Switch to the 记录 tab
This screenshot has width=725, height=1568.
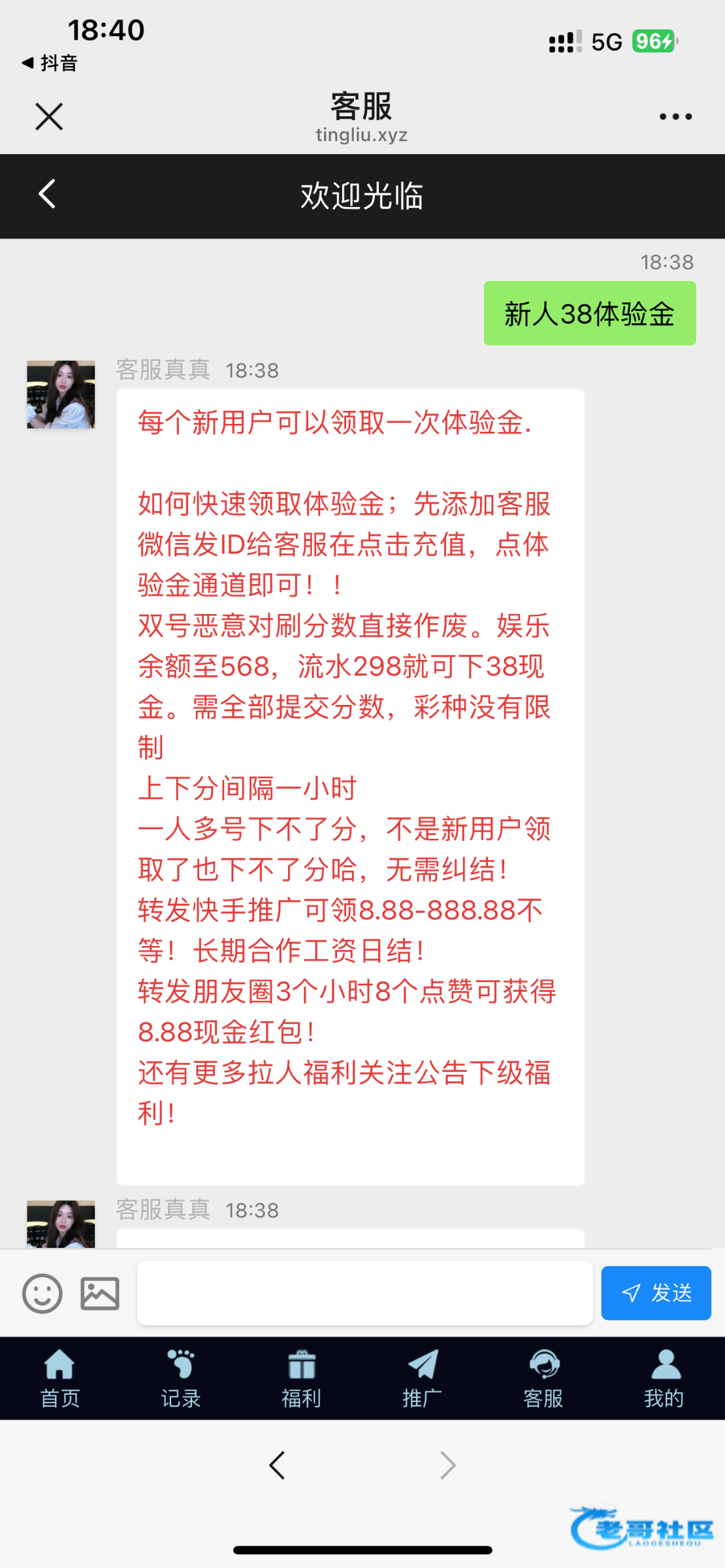181,1379
